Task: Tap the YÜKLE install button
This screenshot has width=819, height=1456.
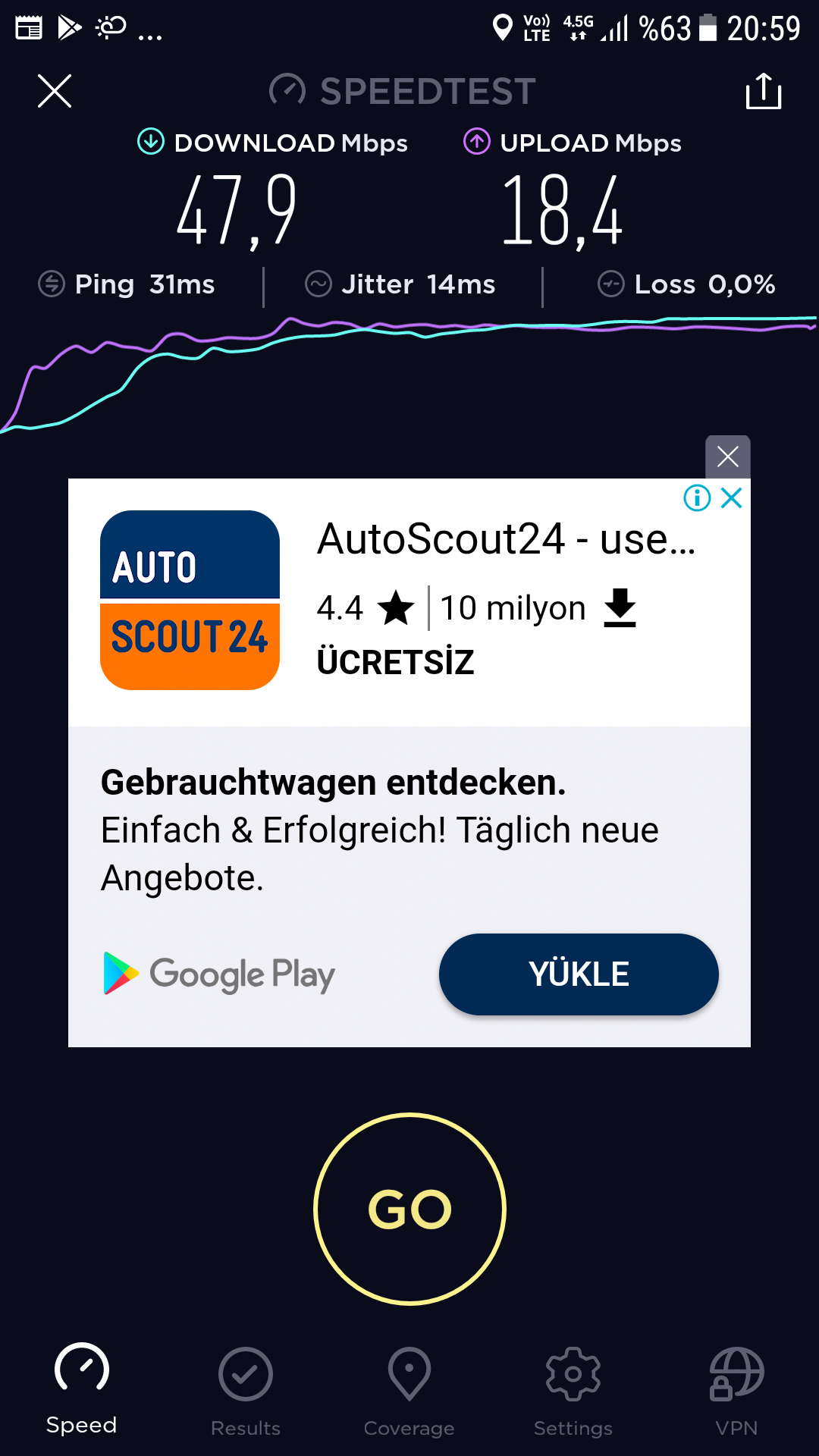Action: [x=579, y=974]
